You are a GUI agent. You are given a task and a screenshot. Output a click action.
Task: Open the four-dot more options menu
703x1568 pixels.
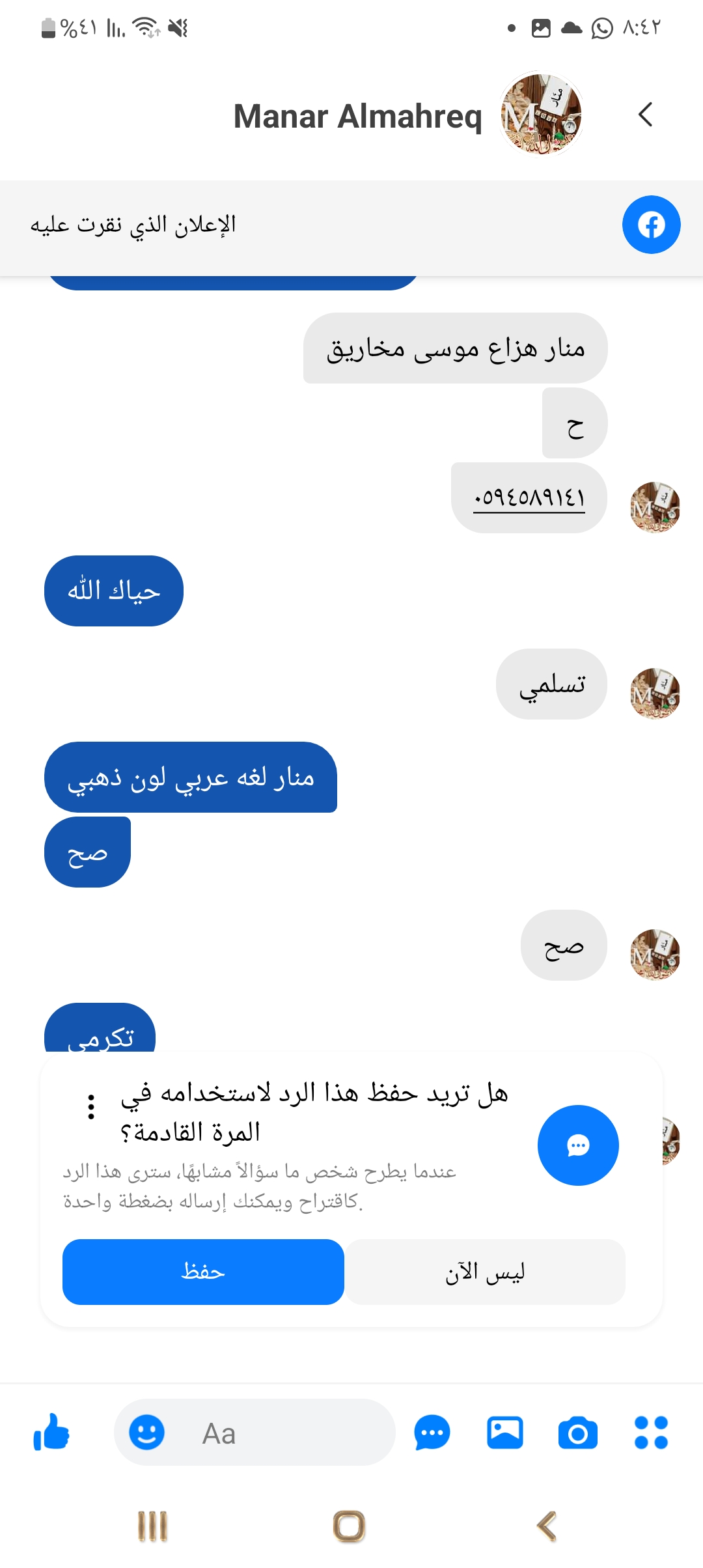click(651, 1433)
